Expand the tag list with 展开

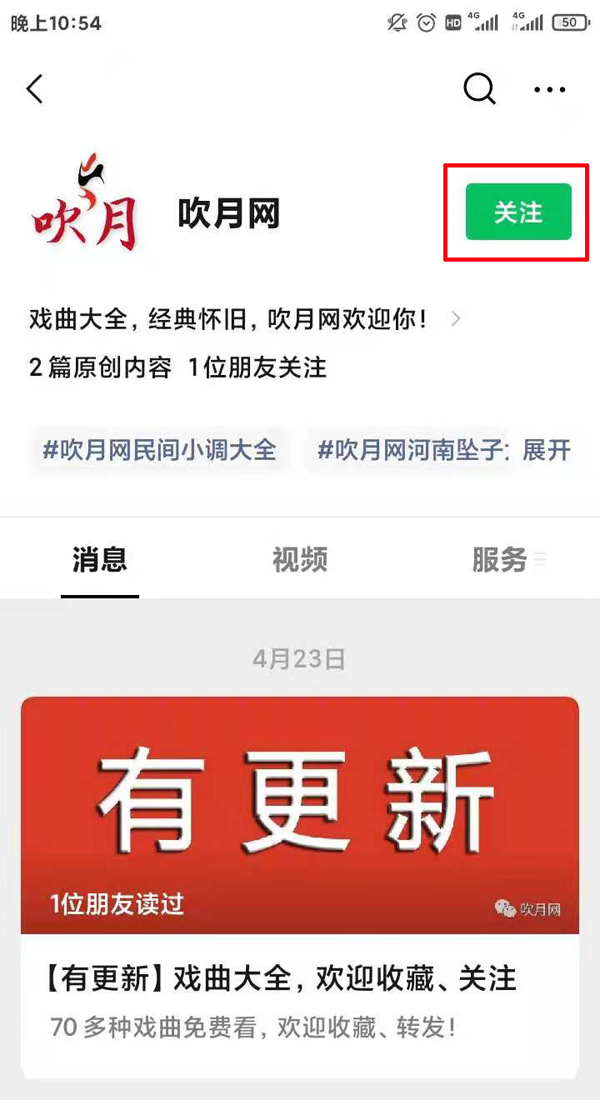pos(546,449)
